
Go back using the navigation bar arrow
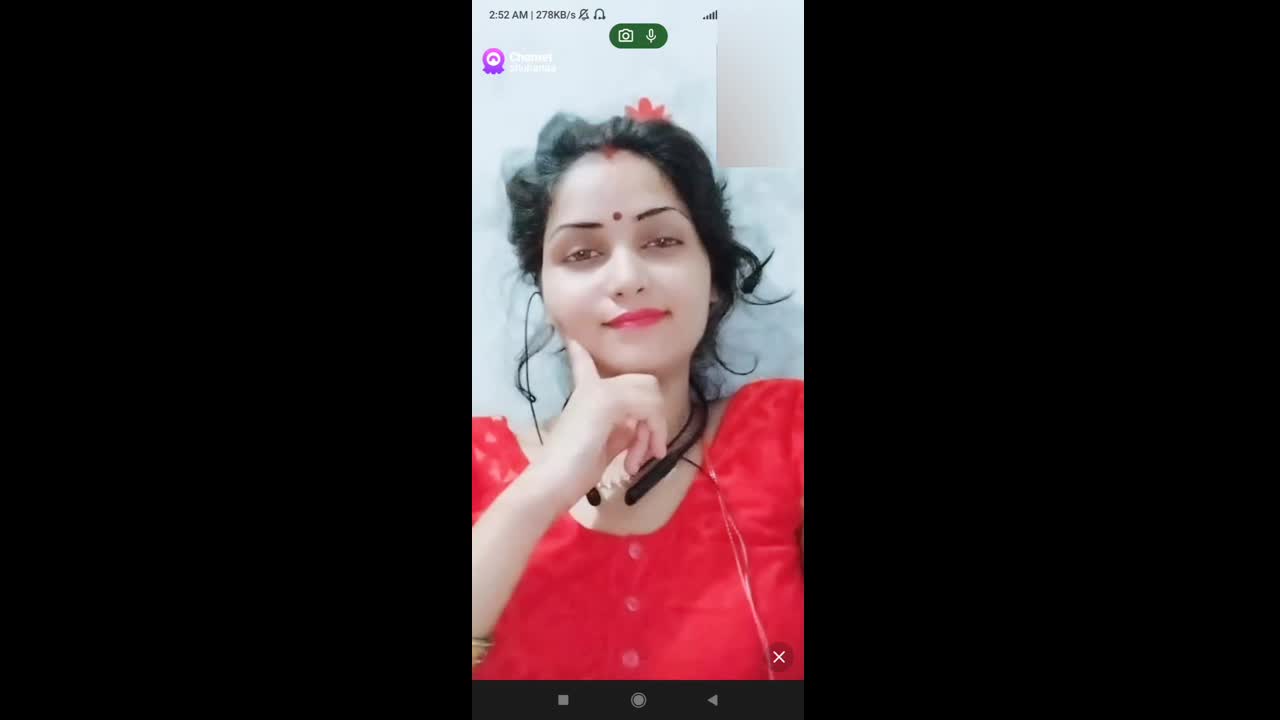coord(712,700)
